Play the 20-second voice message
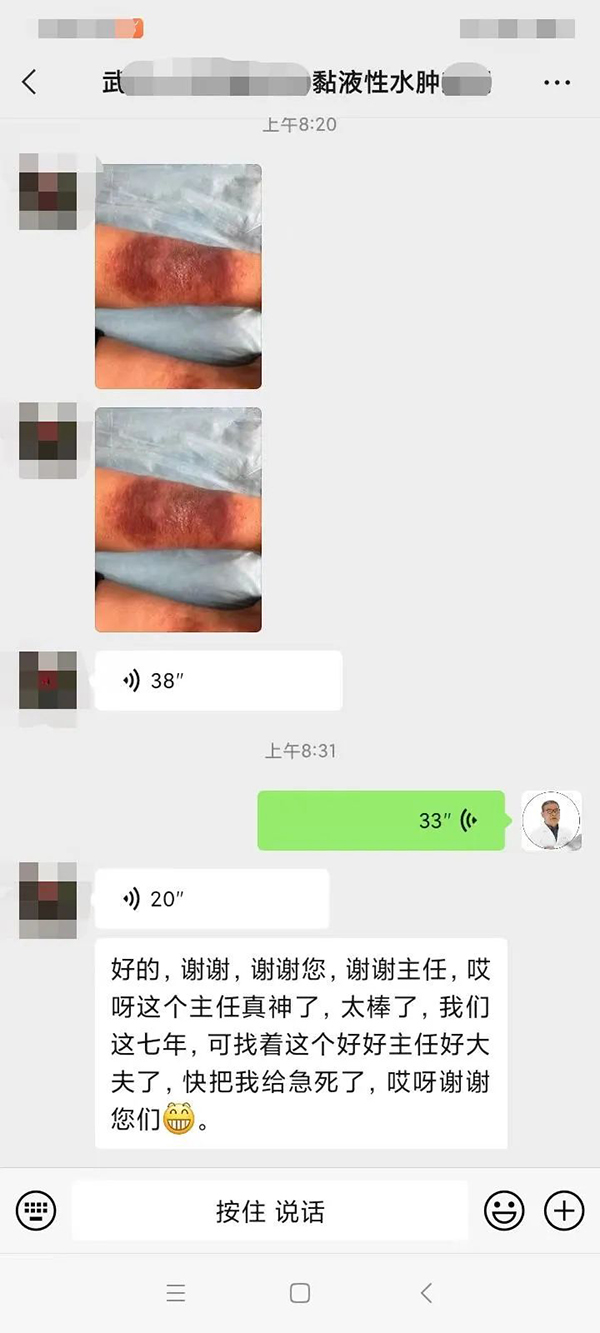 pyautogui.click(x=212, y=899)
